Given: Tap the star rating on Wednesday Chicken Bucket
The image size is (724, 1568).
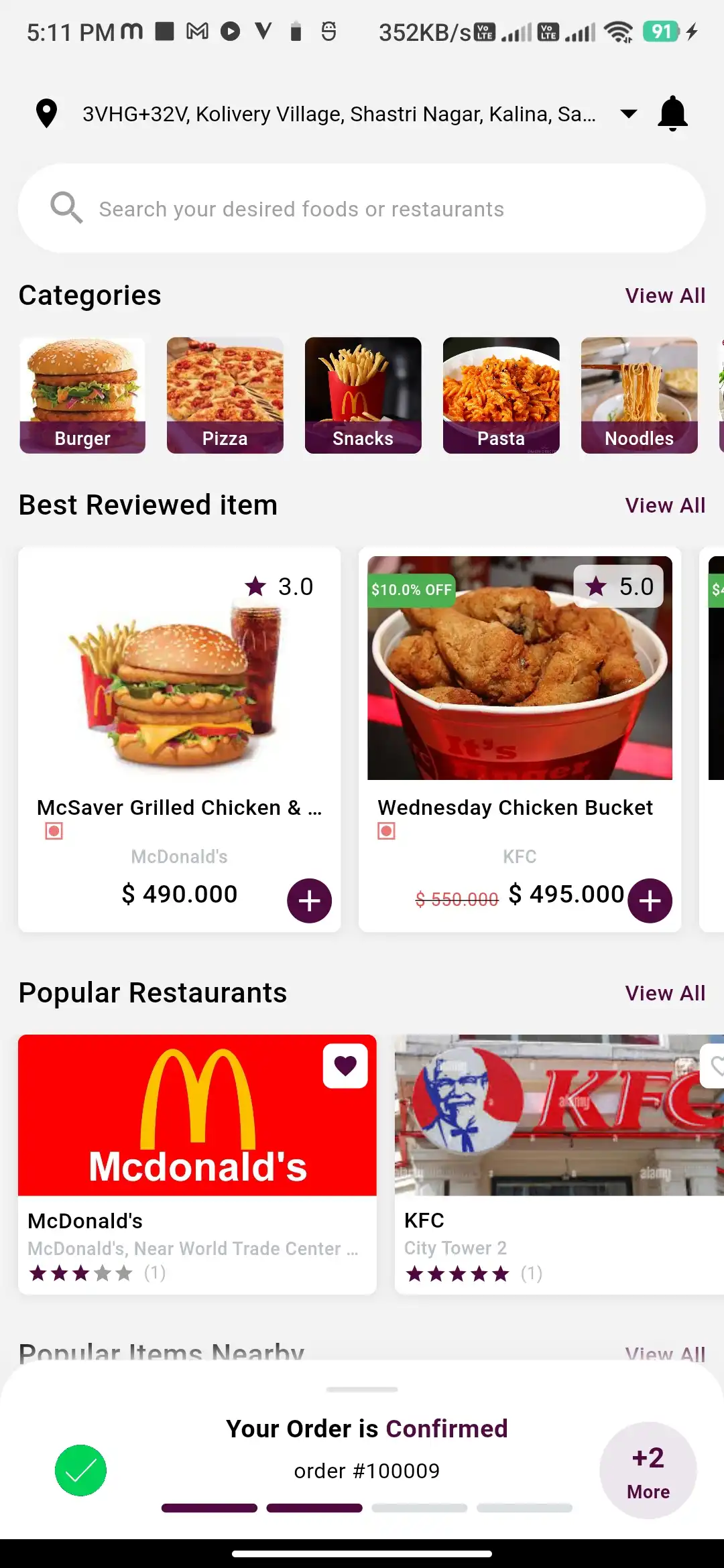Looking at the screenshot, I should 619,585.
